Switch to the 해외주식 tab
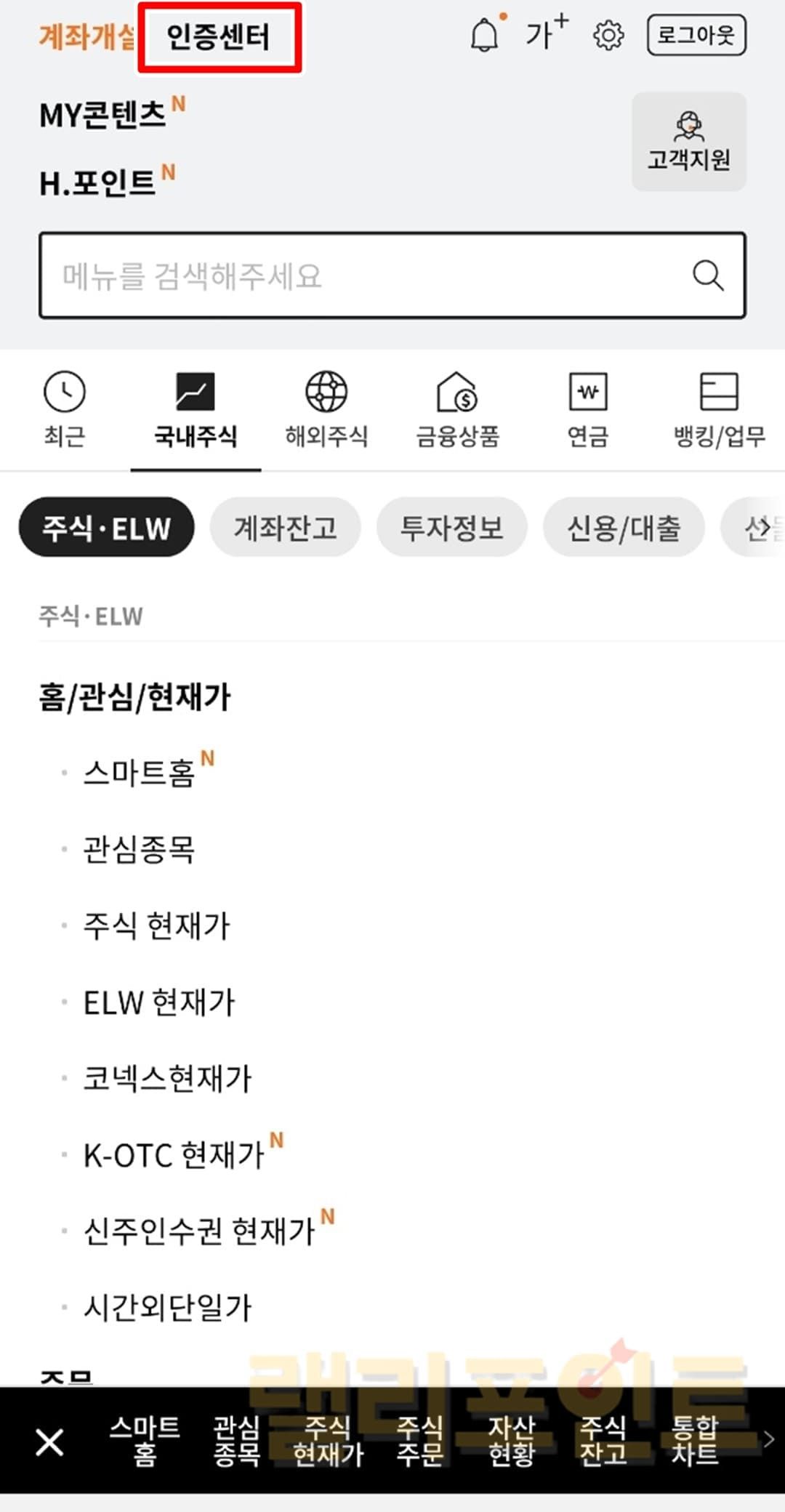The image size is (785, 1512). click(326, 410)
